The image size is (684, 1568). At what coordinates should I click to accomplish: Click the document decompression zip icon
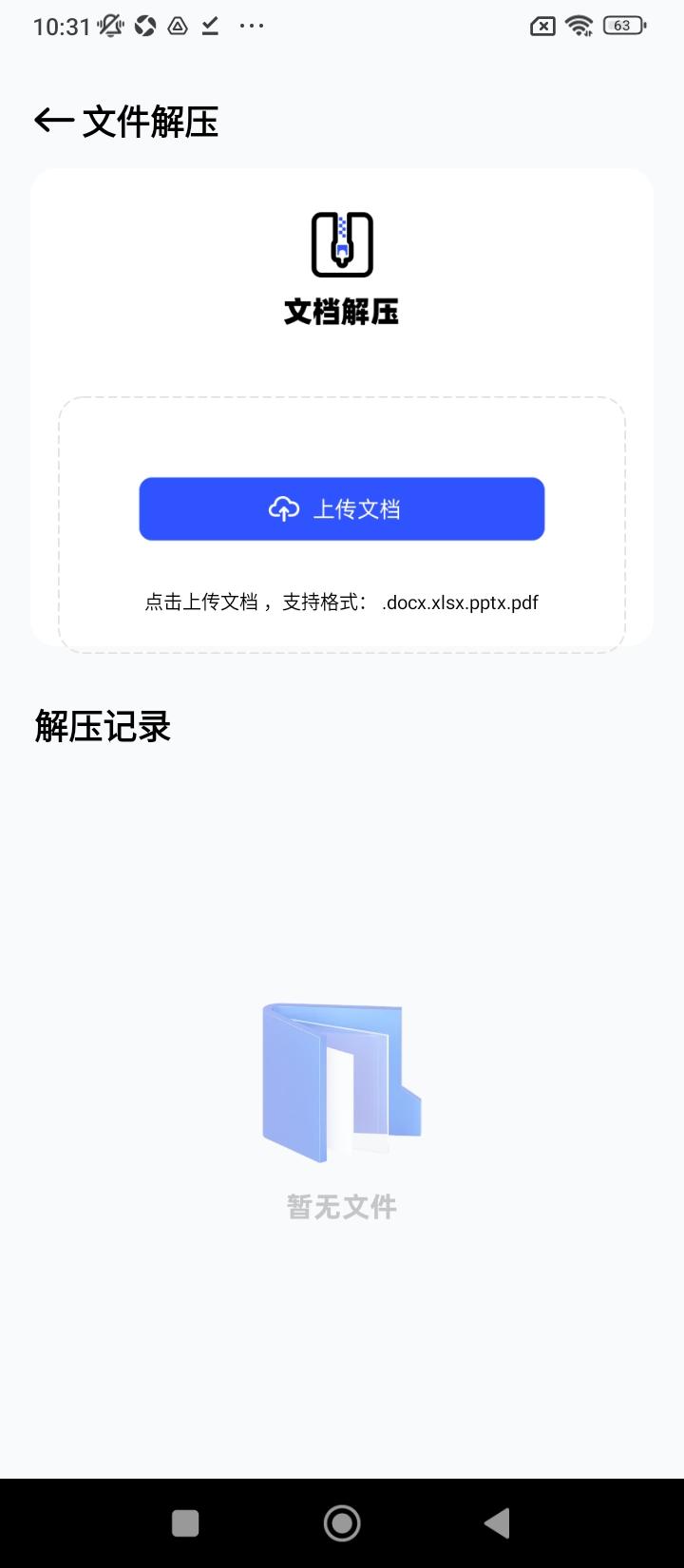pos(342,242)
